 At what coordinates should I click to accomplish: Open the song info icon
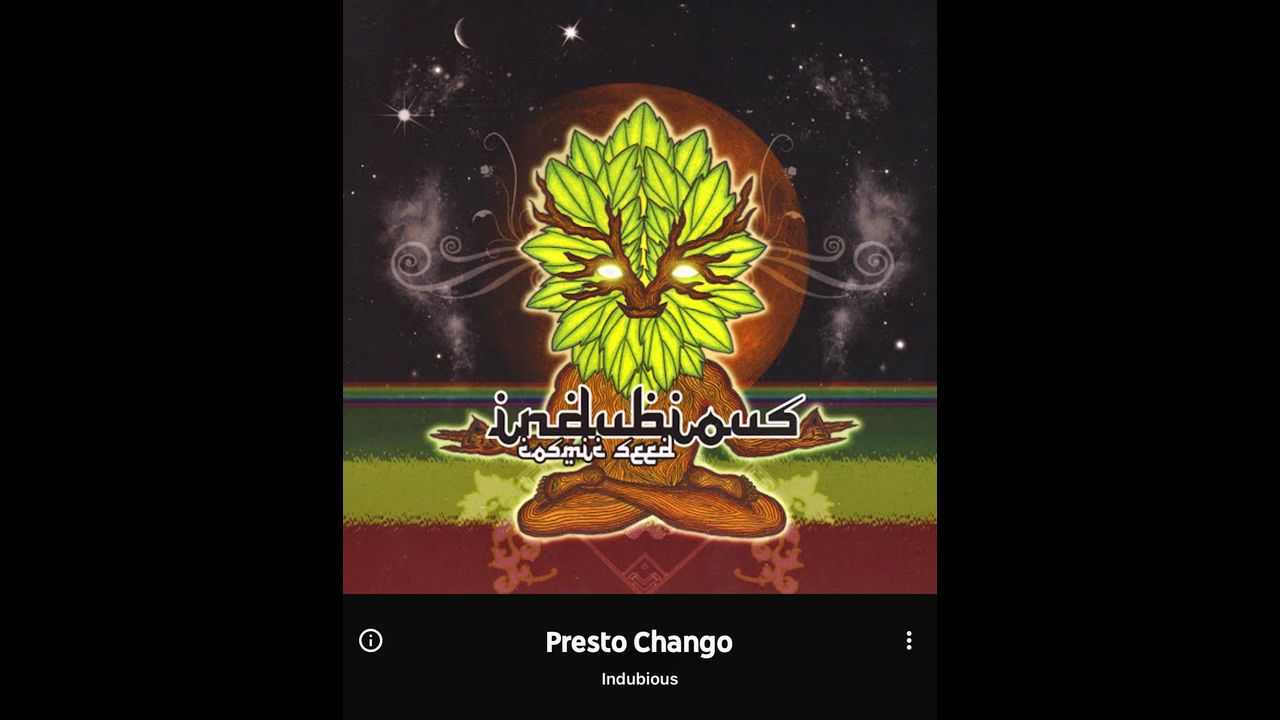[371, 641]
